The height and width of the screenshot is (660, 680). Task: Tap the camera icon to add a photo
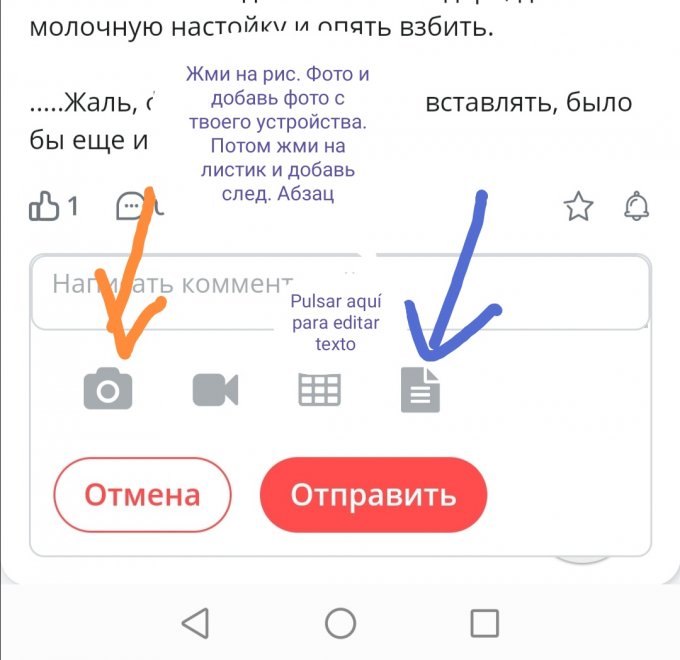[108, 389]
